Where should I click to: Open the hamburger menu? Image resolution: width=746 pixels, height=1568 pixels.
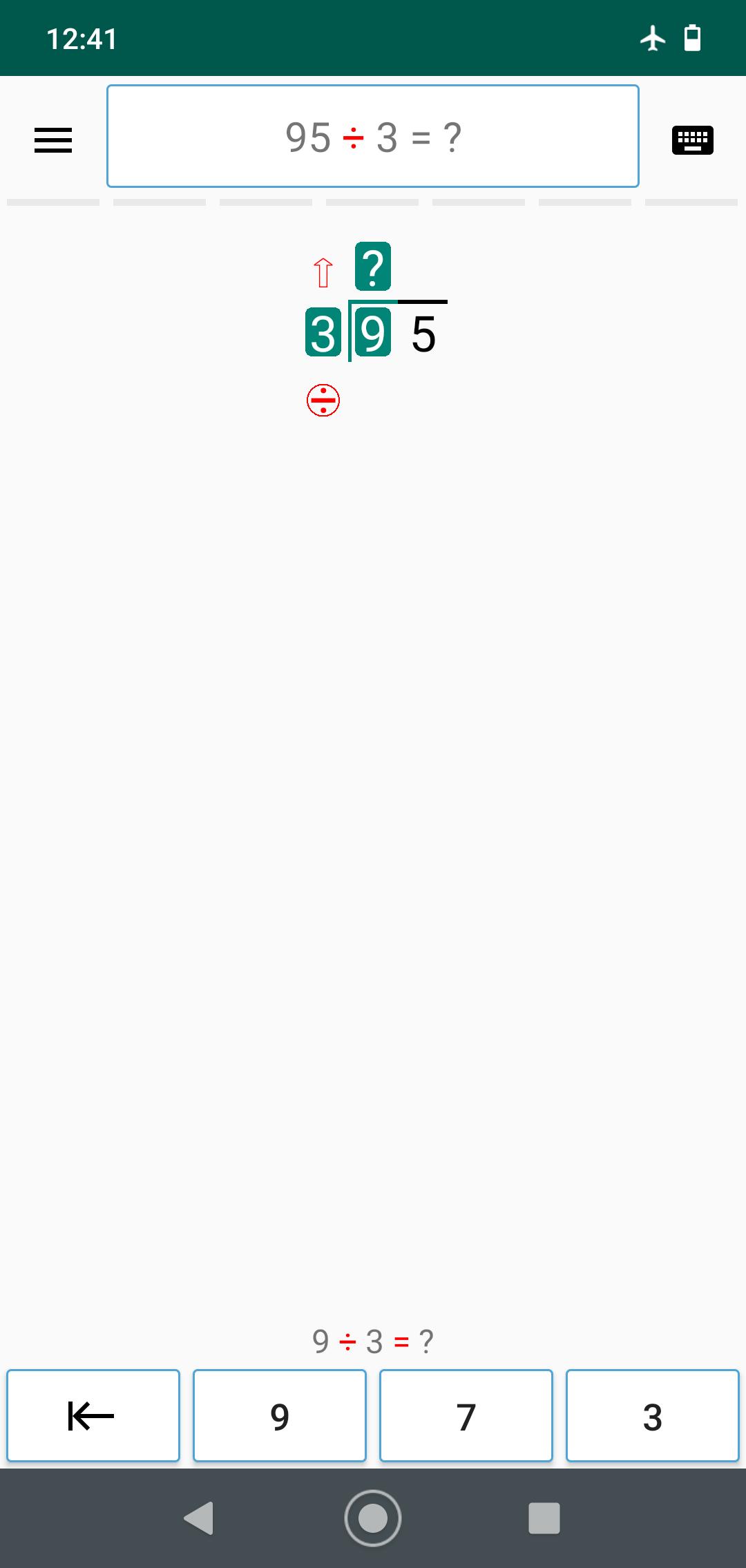53,140
